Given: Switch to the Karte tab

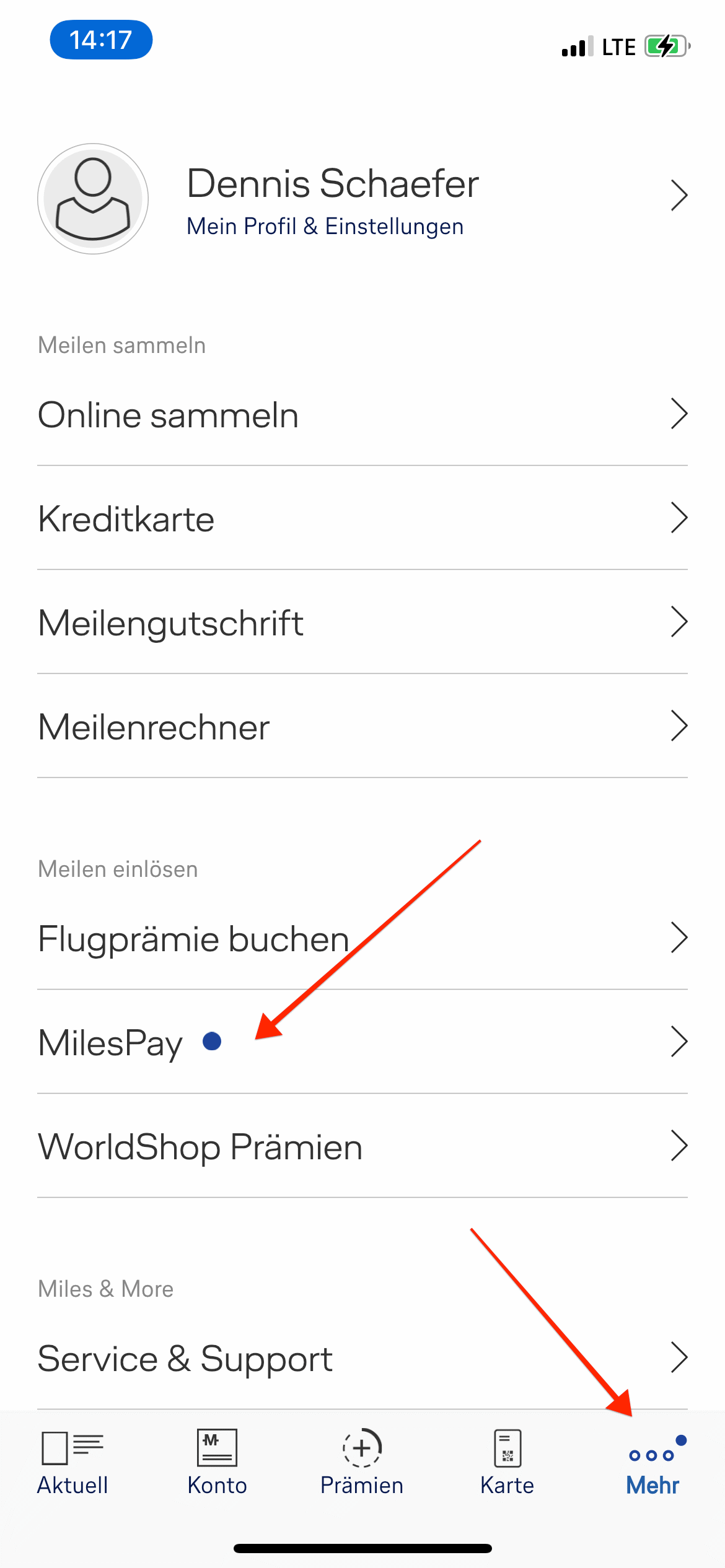Looking at the screenshot, I should (x=507, y=1463).
